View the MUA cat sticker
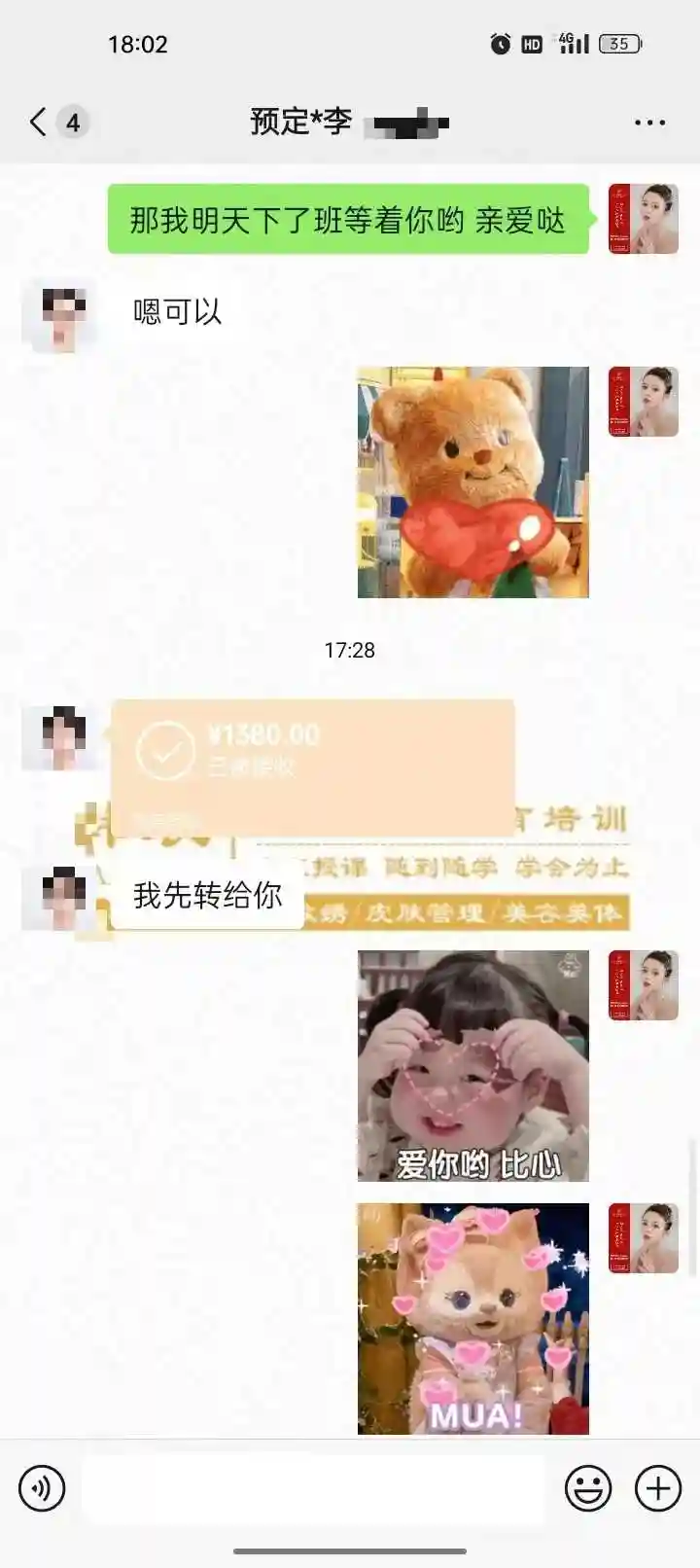Image resolution: width=700 pixels, height=1568 pixels. (472, 1318)
